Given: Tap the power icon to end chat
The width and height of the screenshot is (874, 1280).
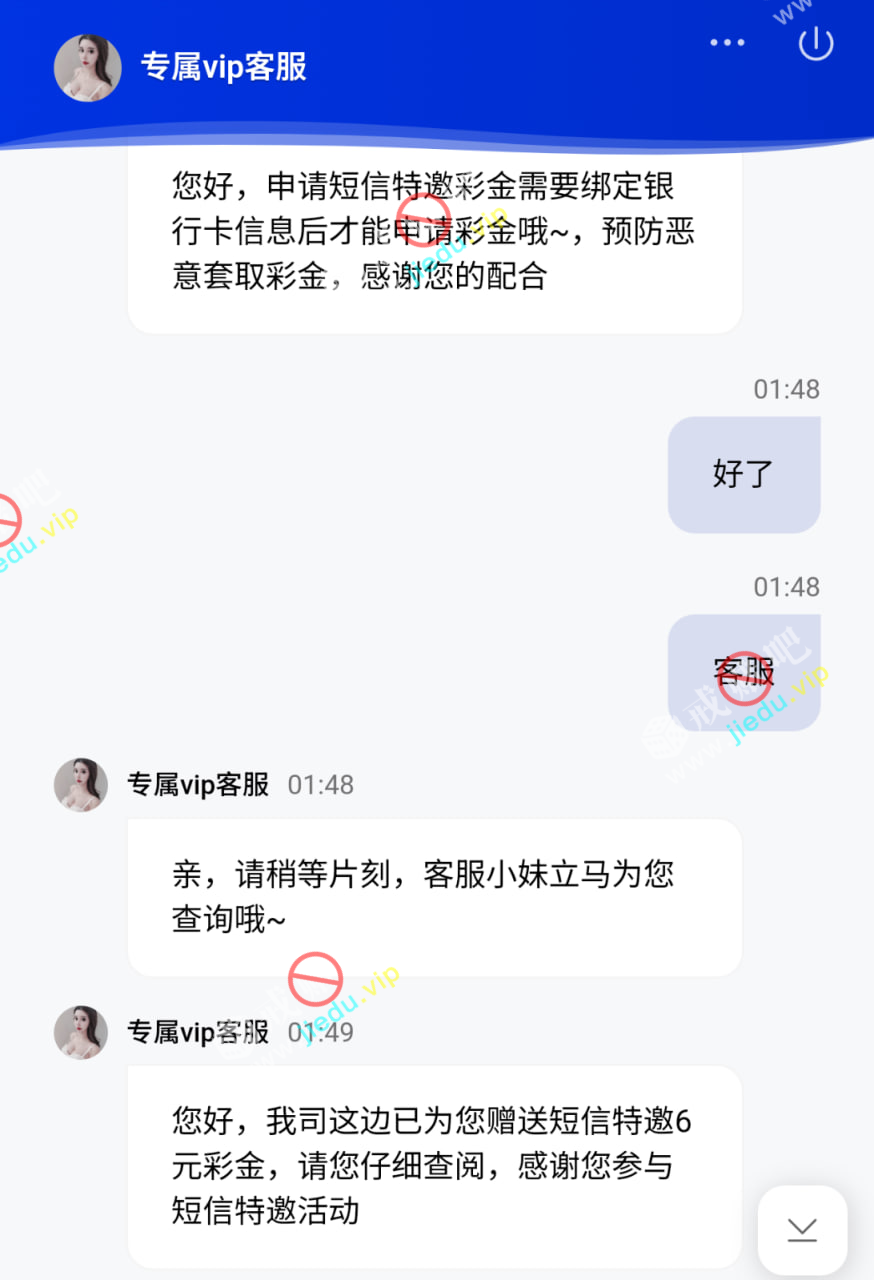Looking at the screenshot, I should click(x=816, y=43).
